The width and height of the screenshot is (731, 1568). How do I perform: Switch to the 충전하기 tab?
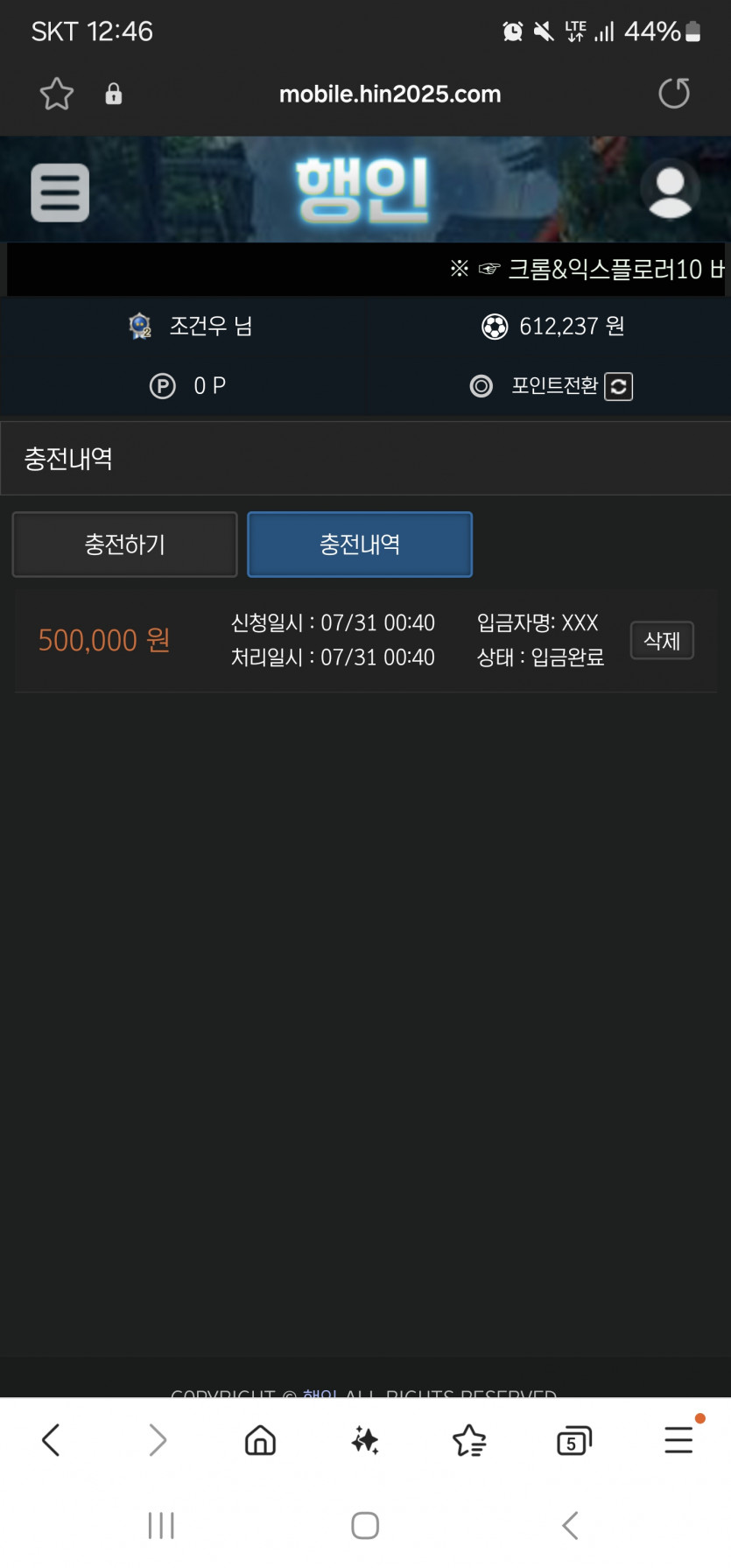point(124,545)
